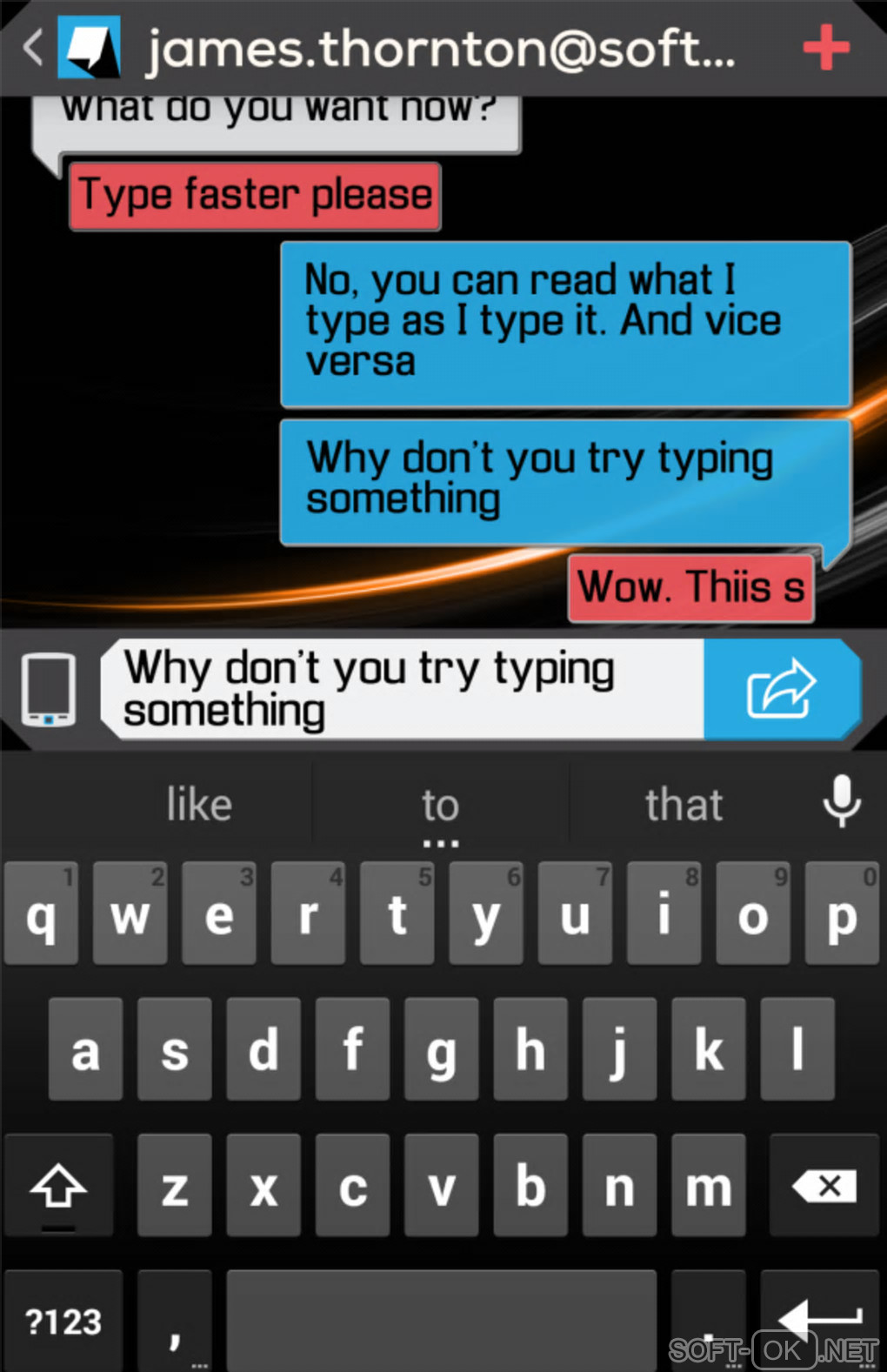Go back using the header arrow
The width and height of the screenshot is (887, 1372).
[x=33, y=47]
